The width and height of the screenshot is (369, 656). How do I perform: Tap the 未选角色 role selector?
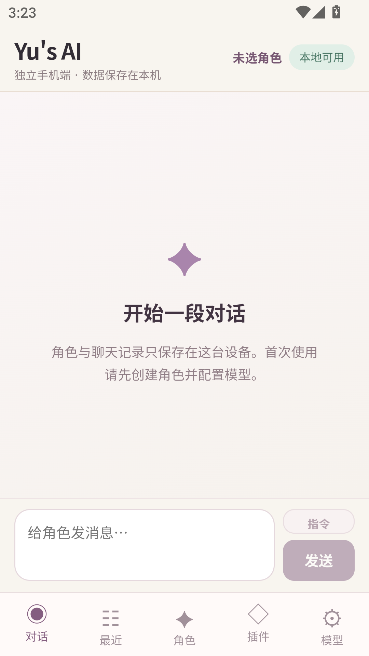[x=257, y=58]
